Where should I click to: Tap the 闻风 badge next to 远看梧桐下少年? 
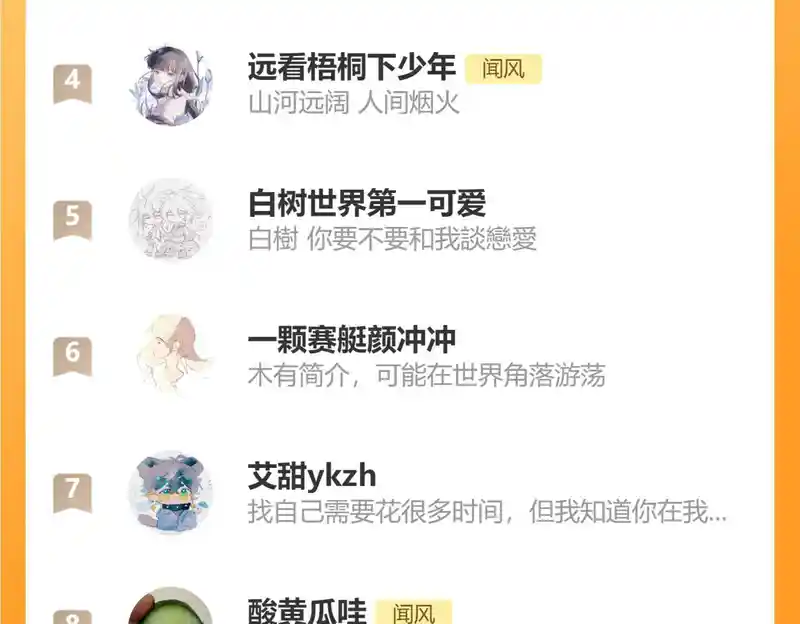[x=503, y=68]
